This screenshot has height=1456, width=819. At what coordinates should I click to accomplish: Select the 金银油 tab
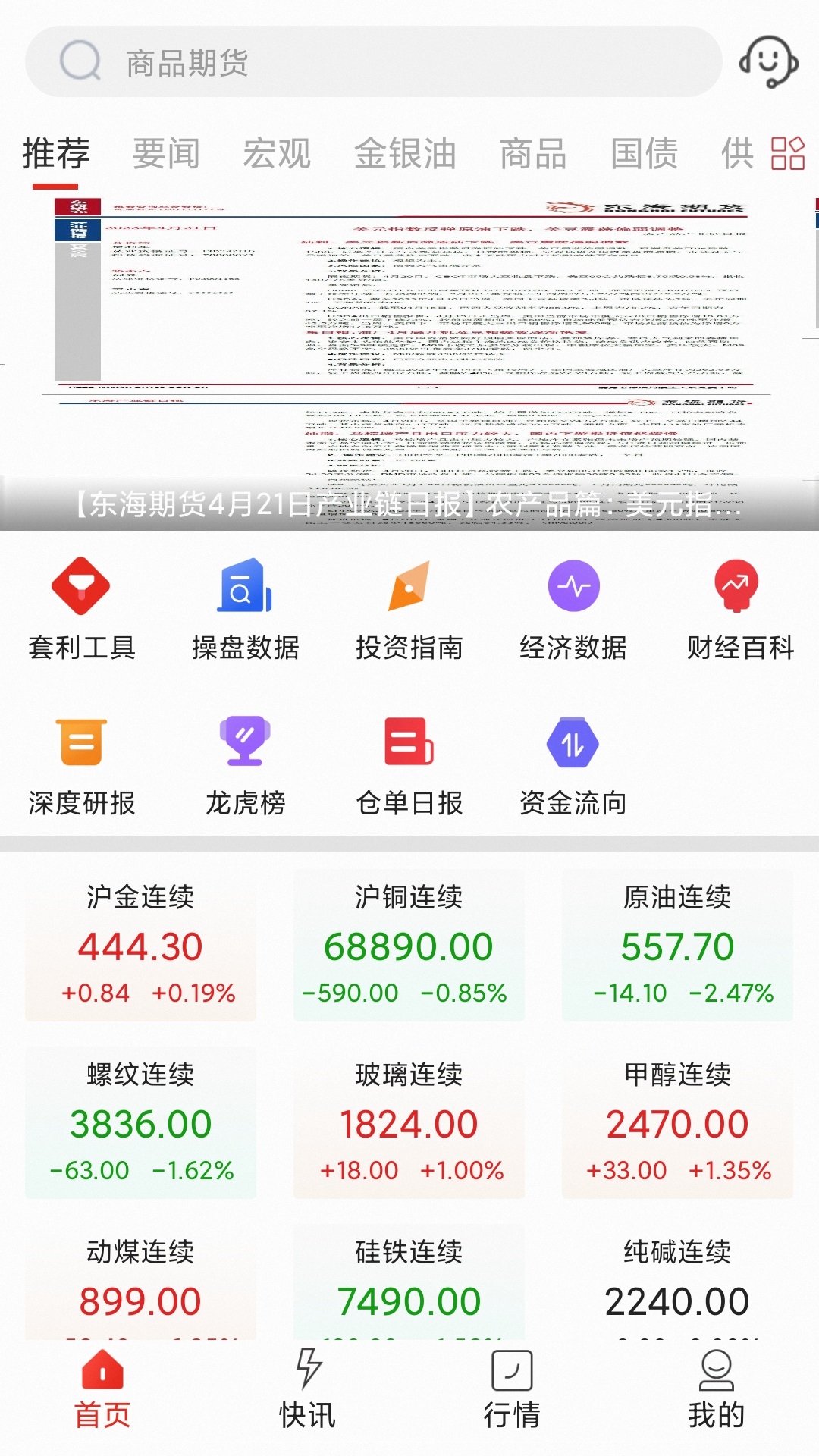tap(405, 154)
